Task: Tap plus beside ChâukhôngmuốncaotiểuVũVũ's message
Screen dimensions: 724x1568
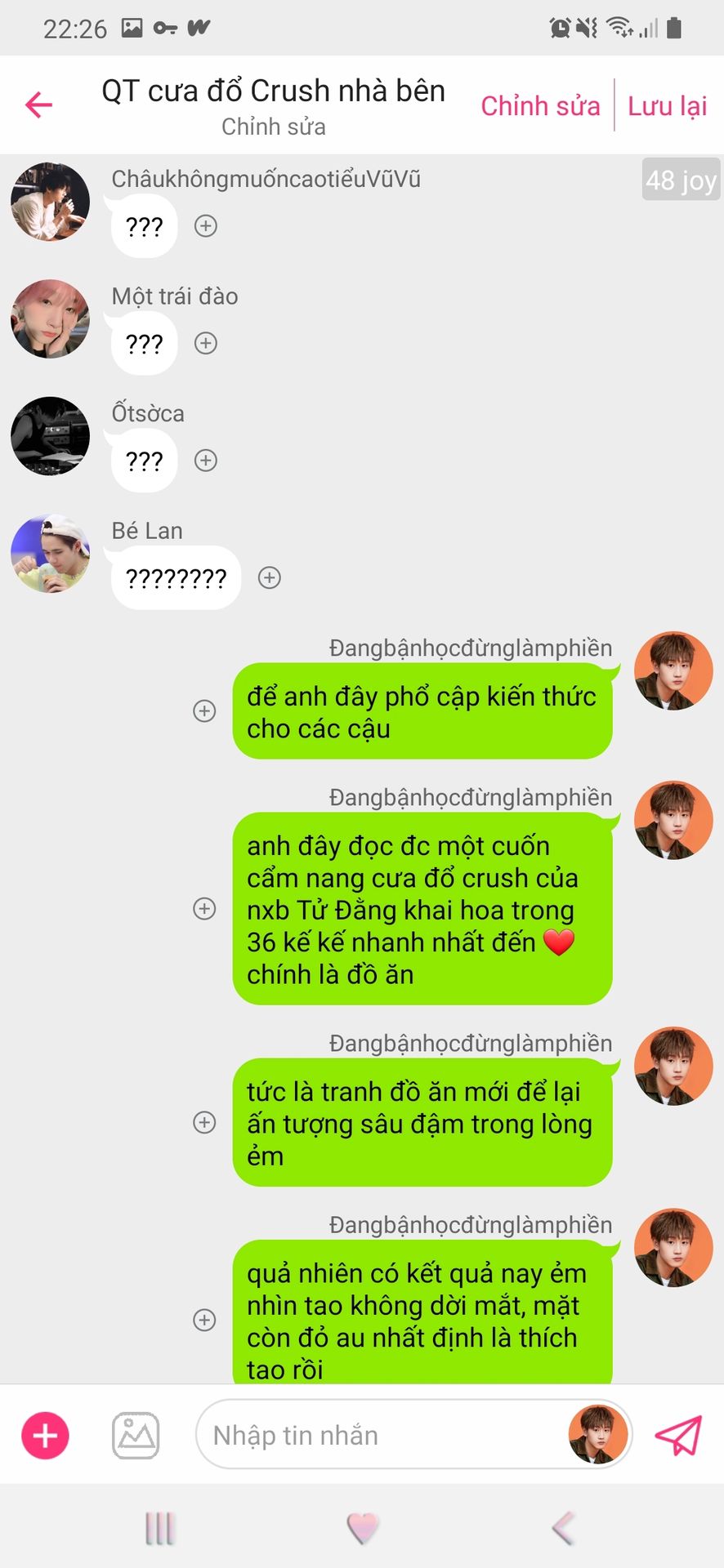Action: 206,226
